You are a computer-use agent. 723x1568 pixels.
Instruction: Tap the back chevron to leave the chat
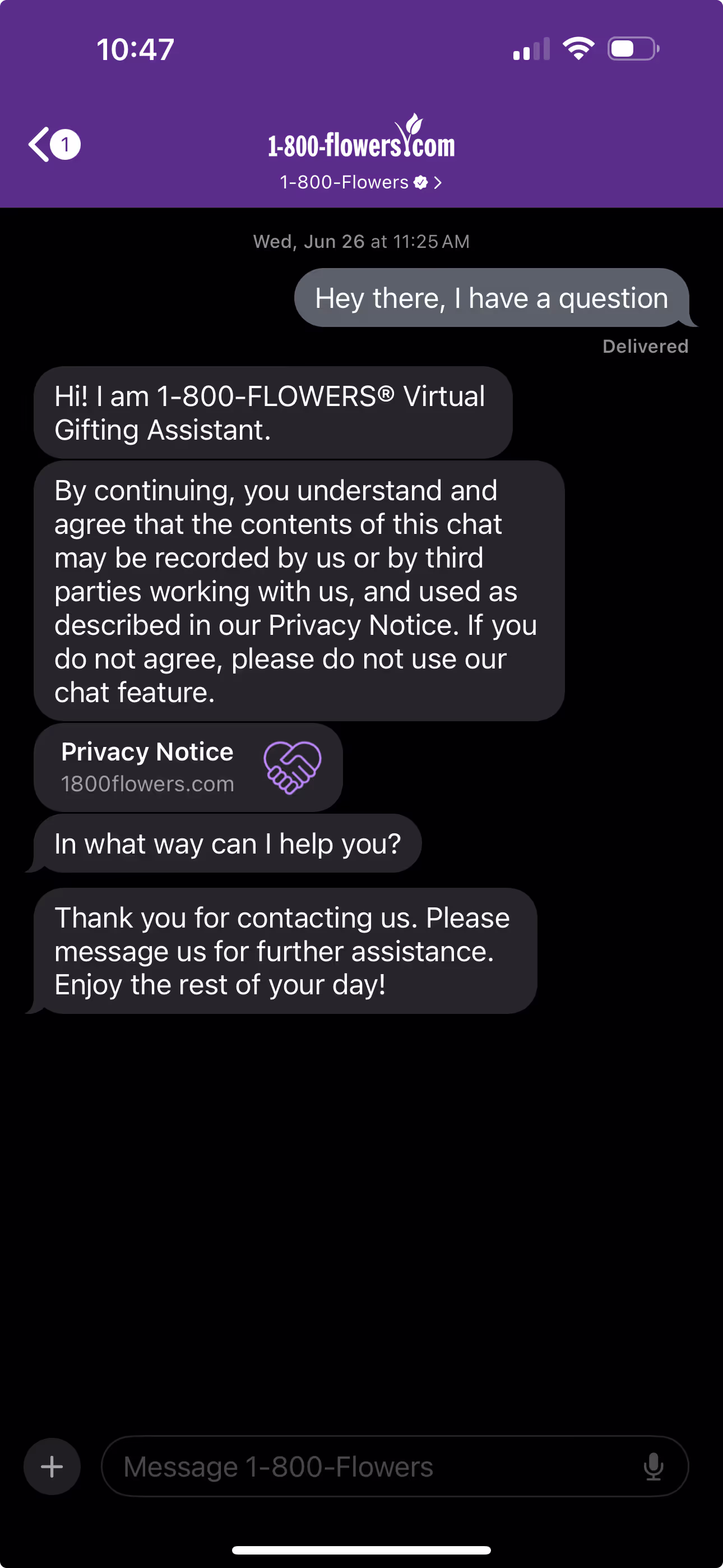click(x=38, y=144)
